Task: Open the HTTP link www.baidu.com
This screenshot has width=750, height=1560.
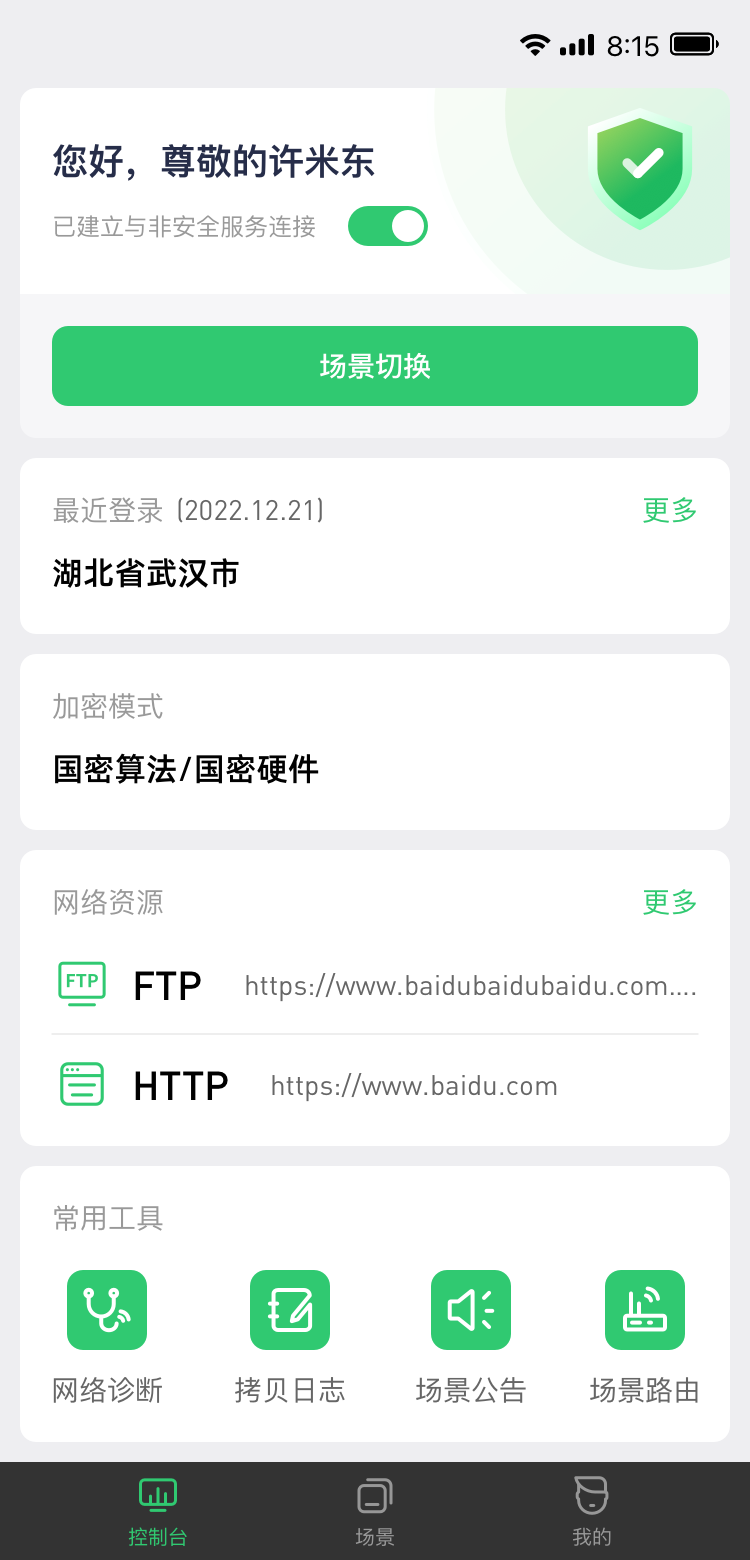Action: click(x=414, y=1085)
